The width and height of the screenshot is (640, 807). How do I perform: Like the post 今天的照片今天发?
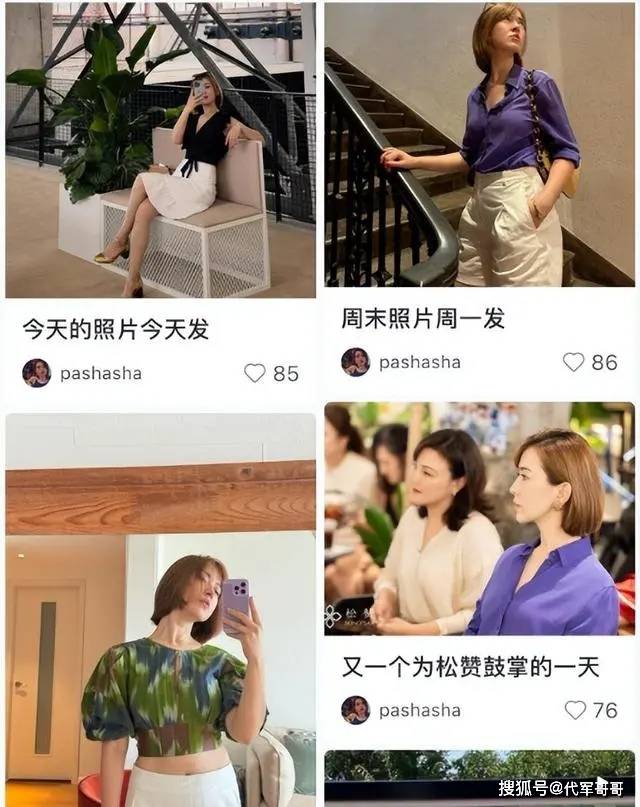tap(255, 373)
